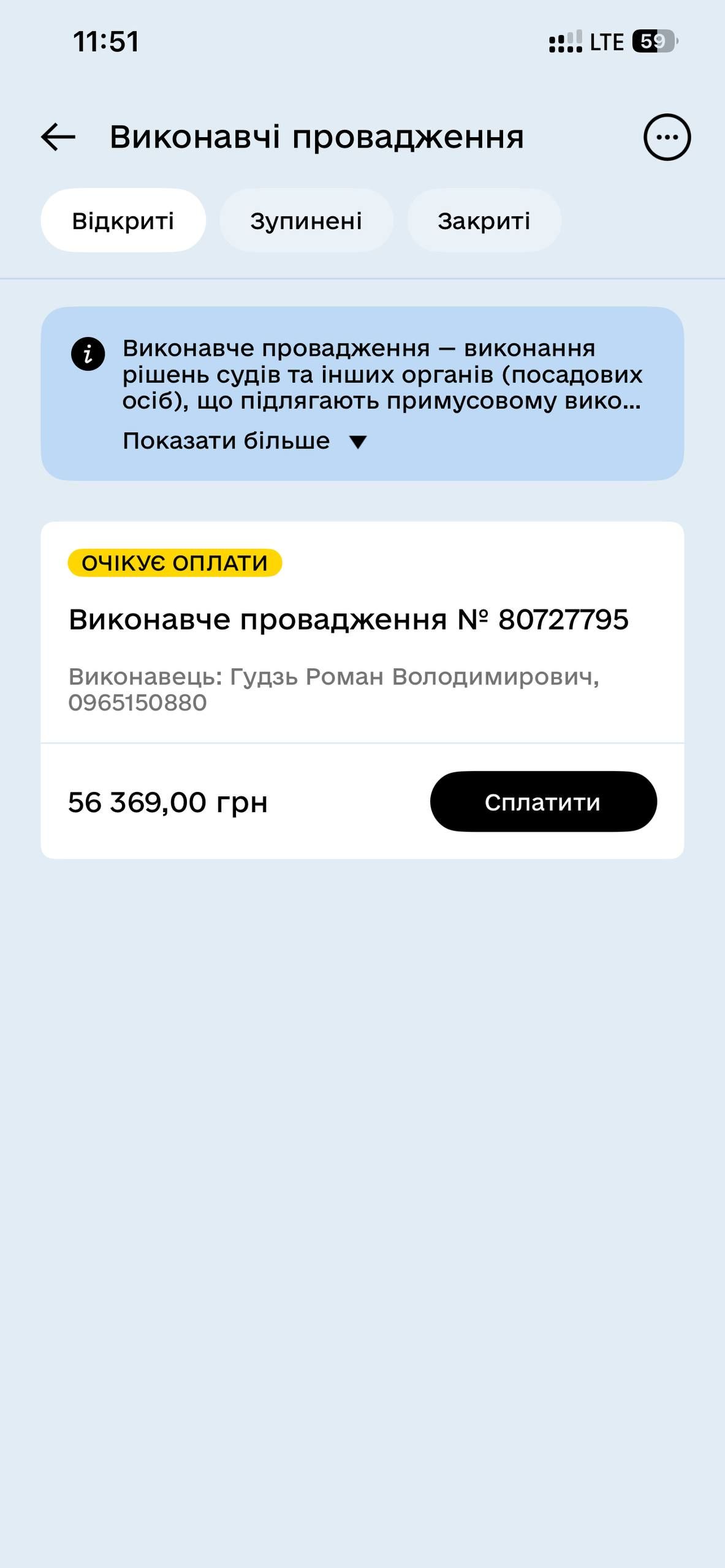
Task: Switch to the Закриті tab
Action: [484, 221]
